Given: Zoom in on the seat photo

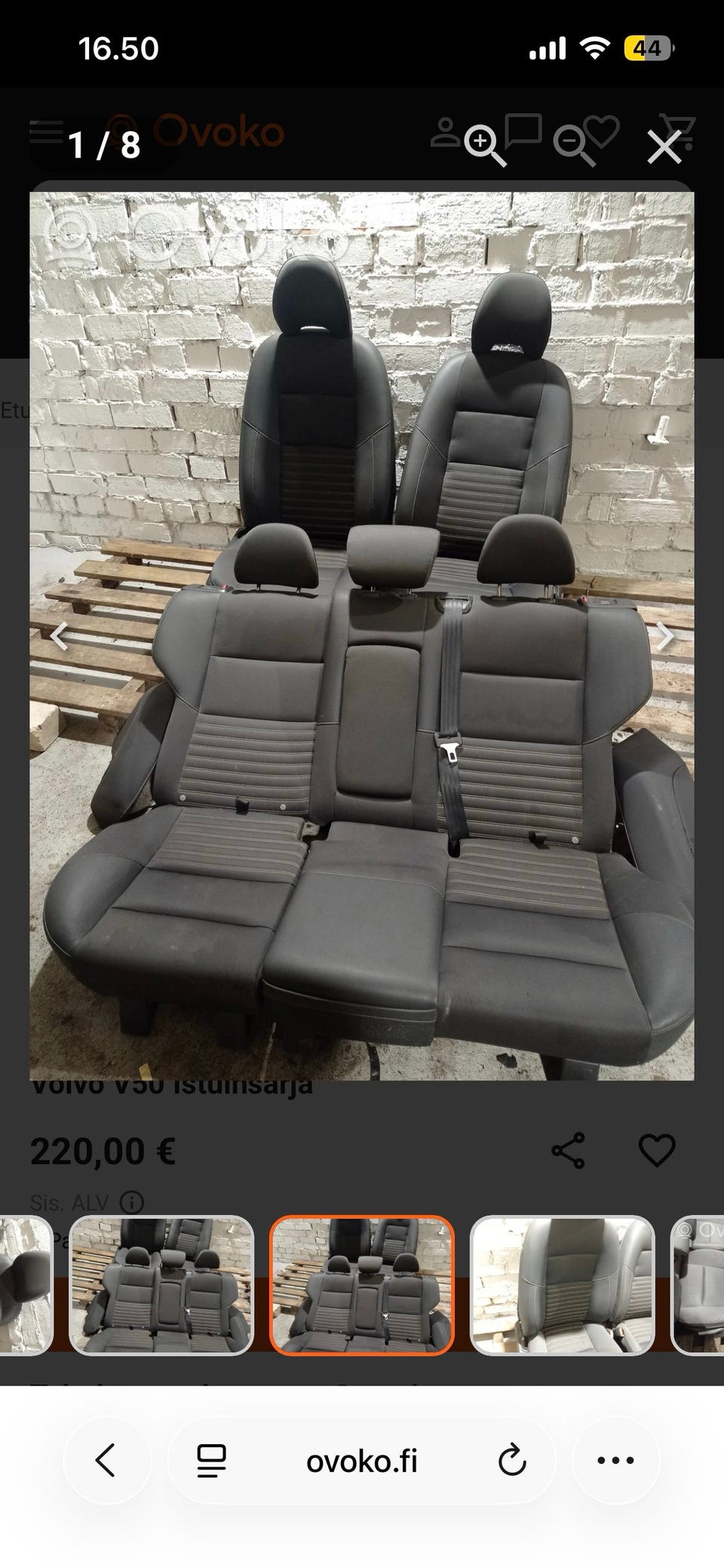Looking at the screenshot, I should click(483, 143).
